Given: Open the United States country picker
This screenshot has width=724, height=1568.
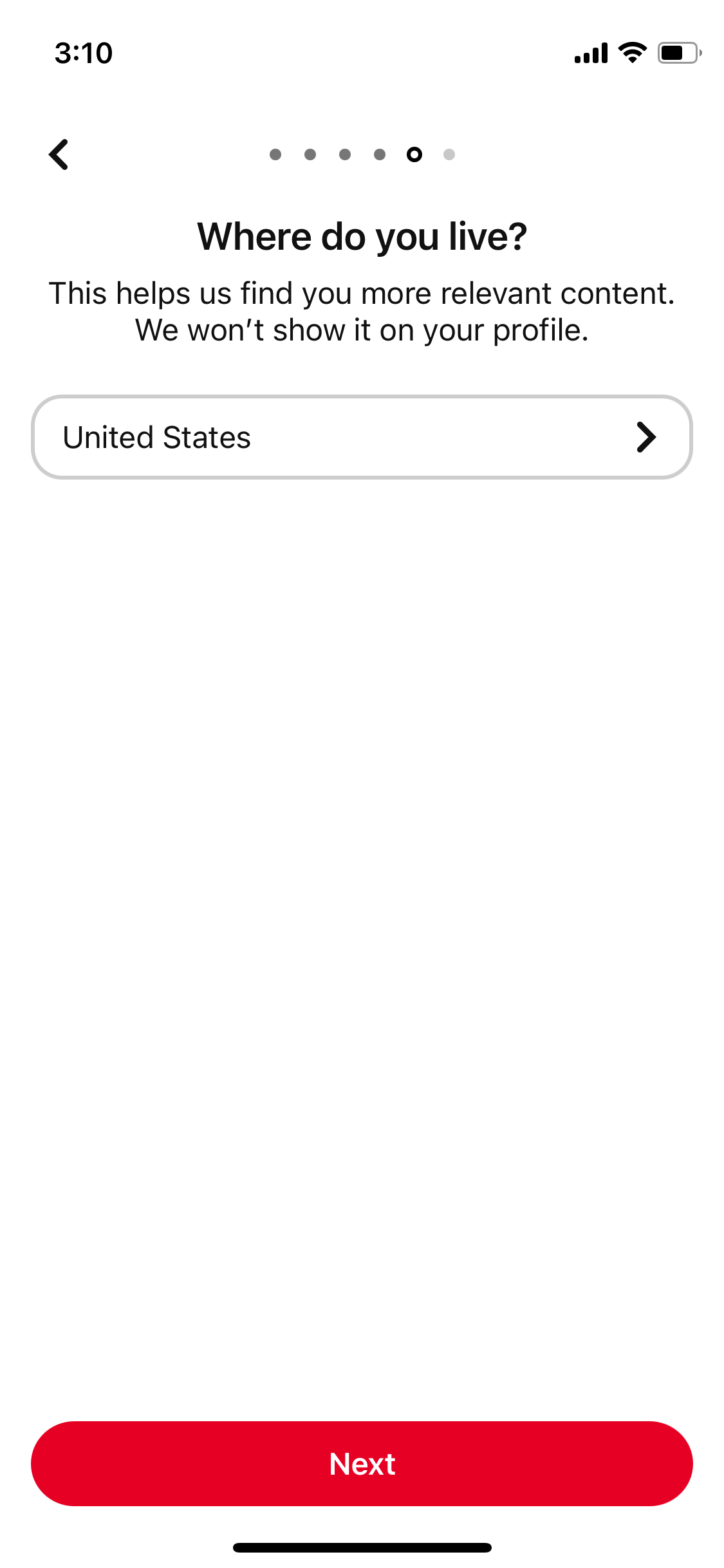Looking at the screenshot, I should click(362, 437).
